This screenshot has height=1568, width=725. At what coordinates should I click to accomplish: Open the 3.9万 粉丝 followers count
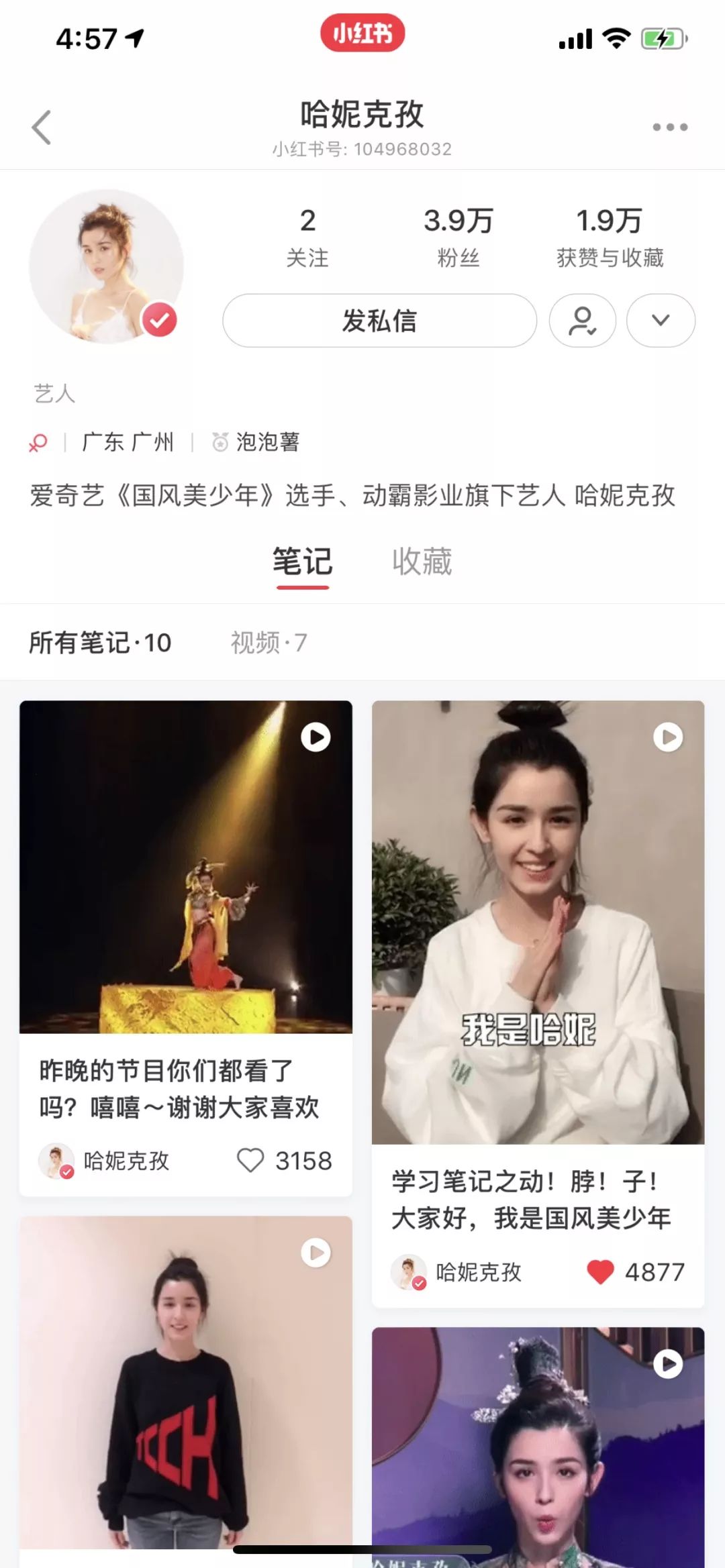[458, 234]
